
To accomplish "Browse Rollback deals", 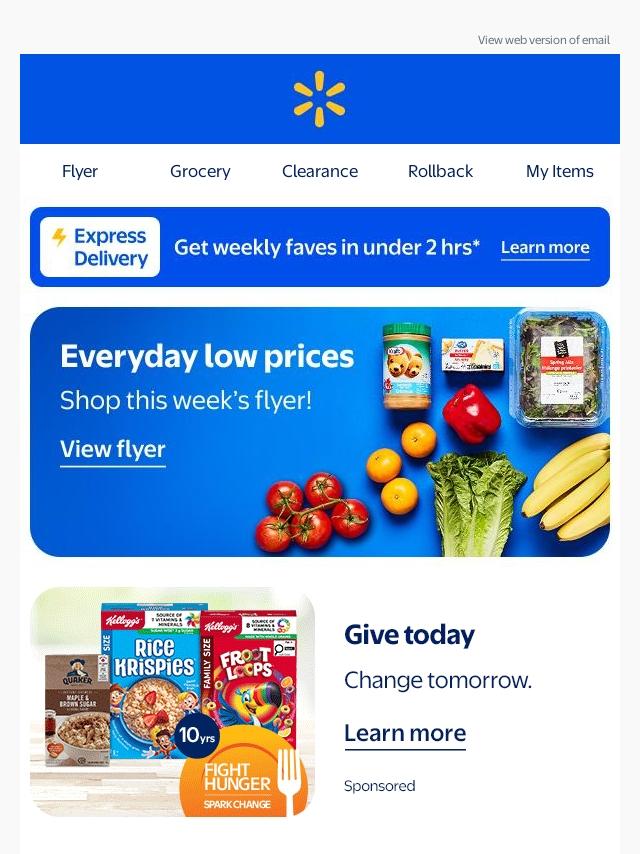I will tap(440, 171).
